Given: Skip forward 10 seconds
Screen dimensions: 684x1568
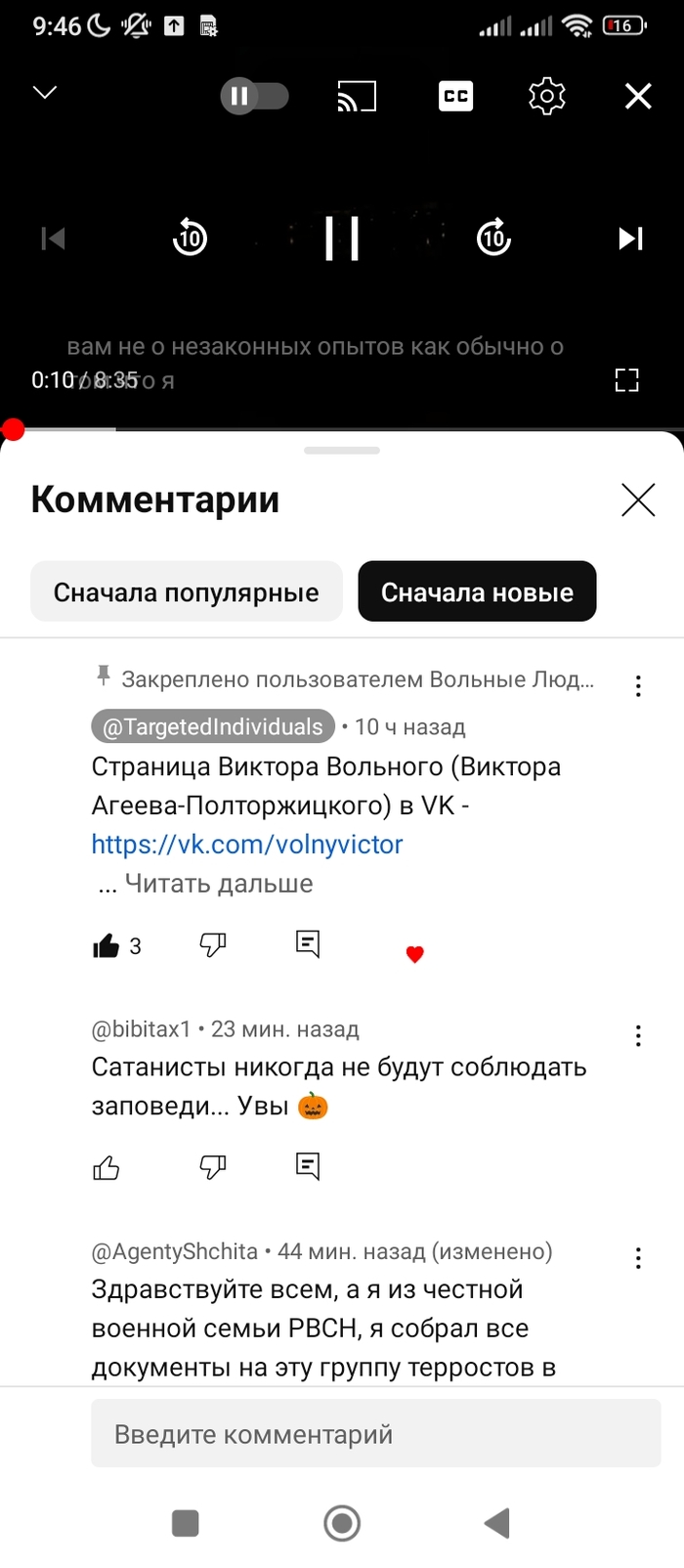Looking at the screenshot, I should tap(493, 238).
